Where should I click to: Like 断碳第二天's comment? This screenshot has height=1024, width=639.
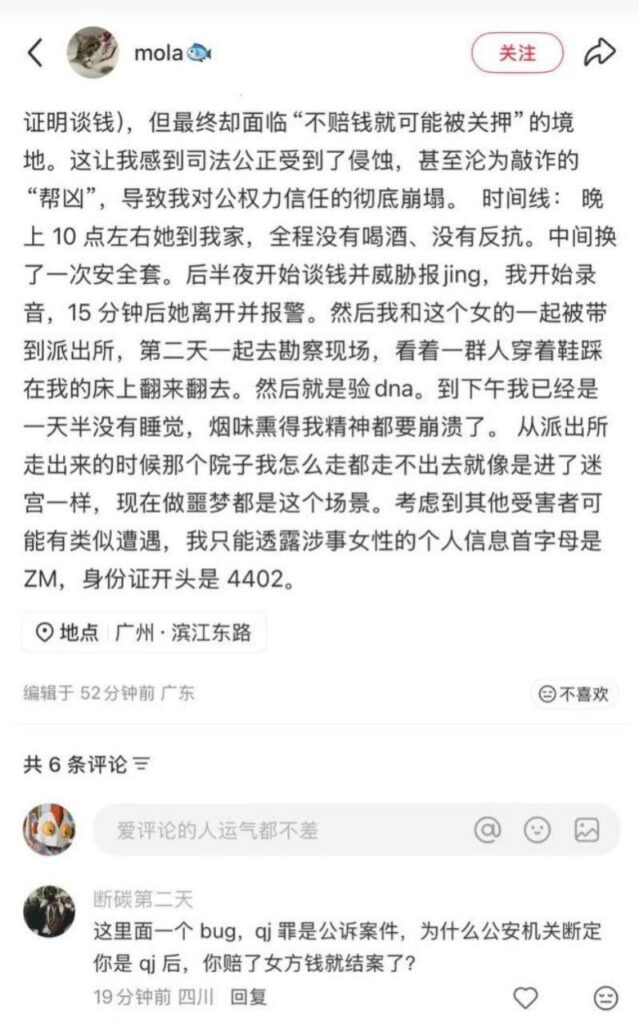pos(525,997)
